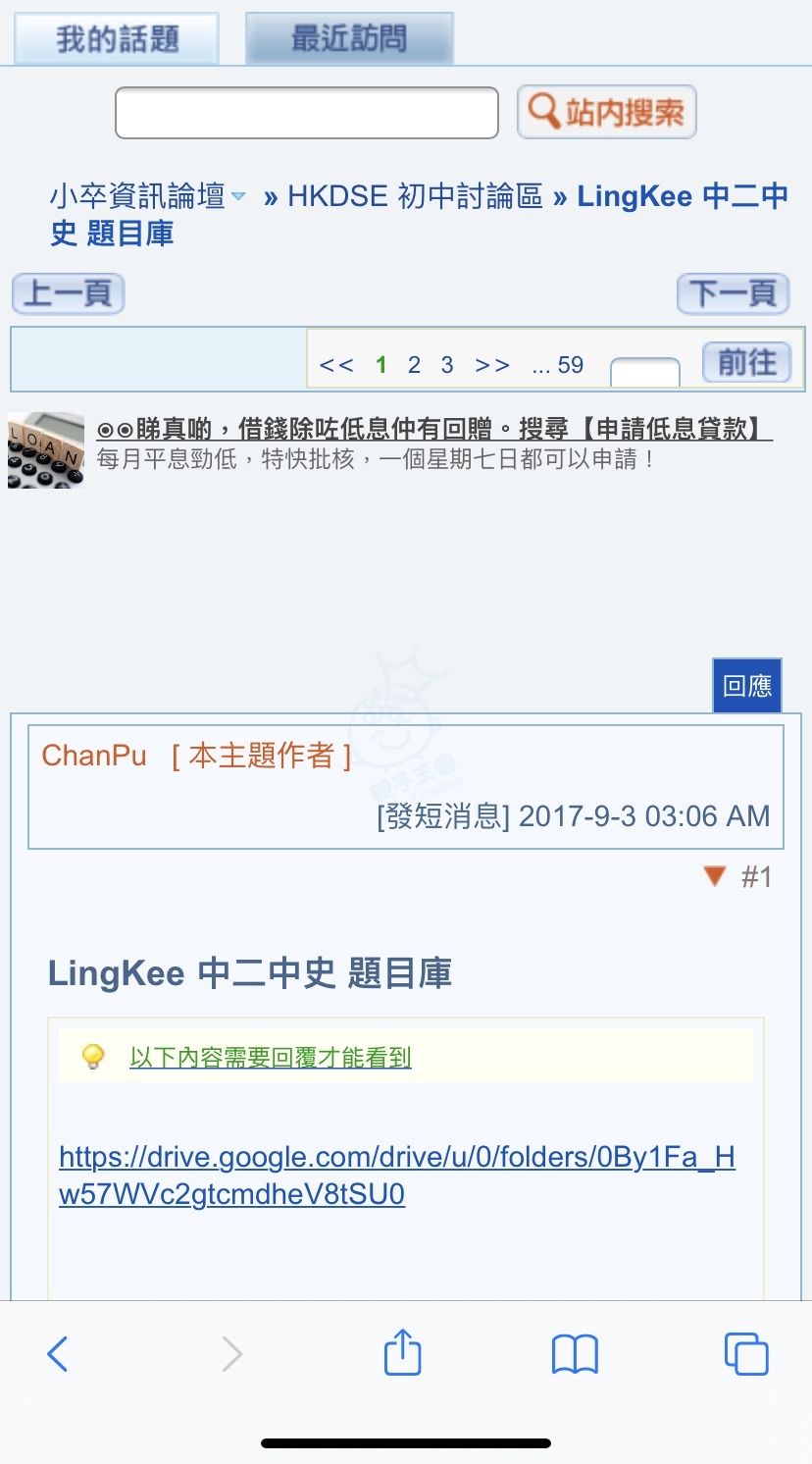The height and width of the screenshot is (1464, 812).
Task: Open ChanPu's user profile
Action: pos(94,755)
